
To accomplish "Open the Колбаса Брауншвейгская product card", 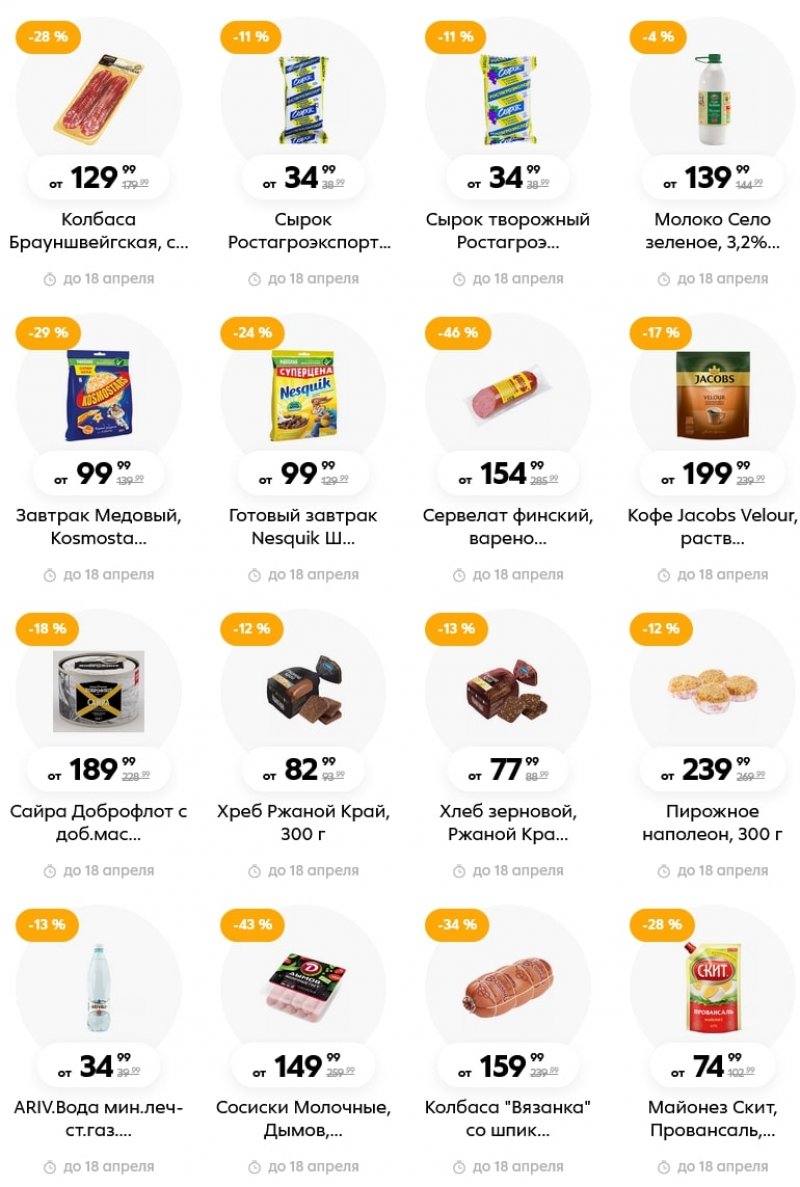I will pos(98,100).
